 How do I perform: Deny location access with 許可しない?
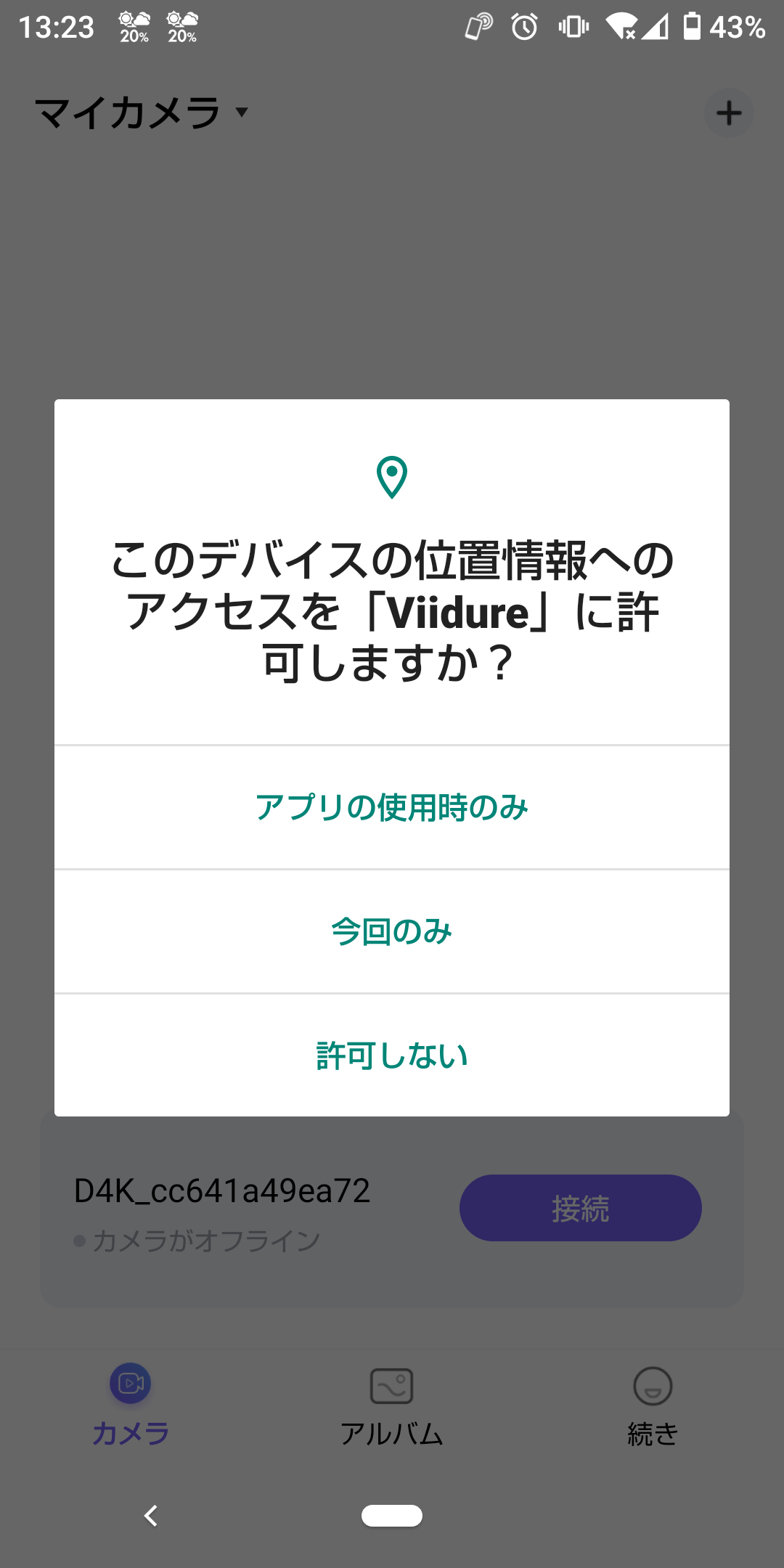click(x=392, y=1055)
